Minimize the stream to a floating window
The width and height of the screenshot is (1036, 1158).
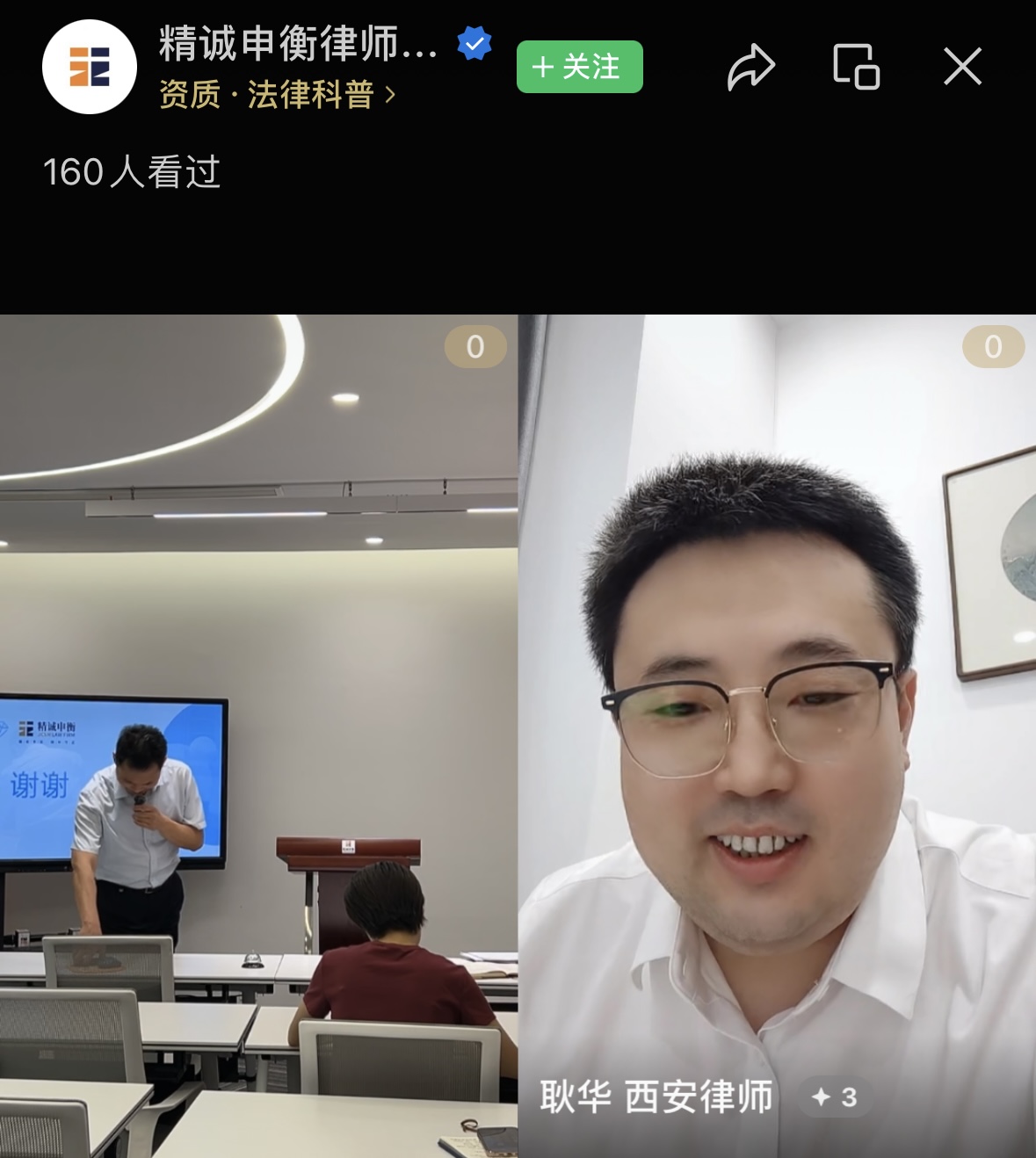856,67
